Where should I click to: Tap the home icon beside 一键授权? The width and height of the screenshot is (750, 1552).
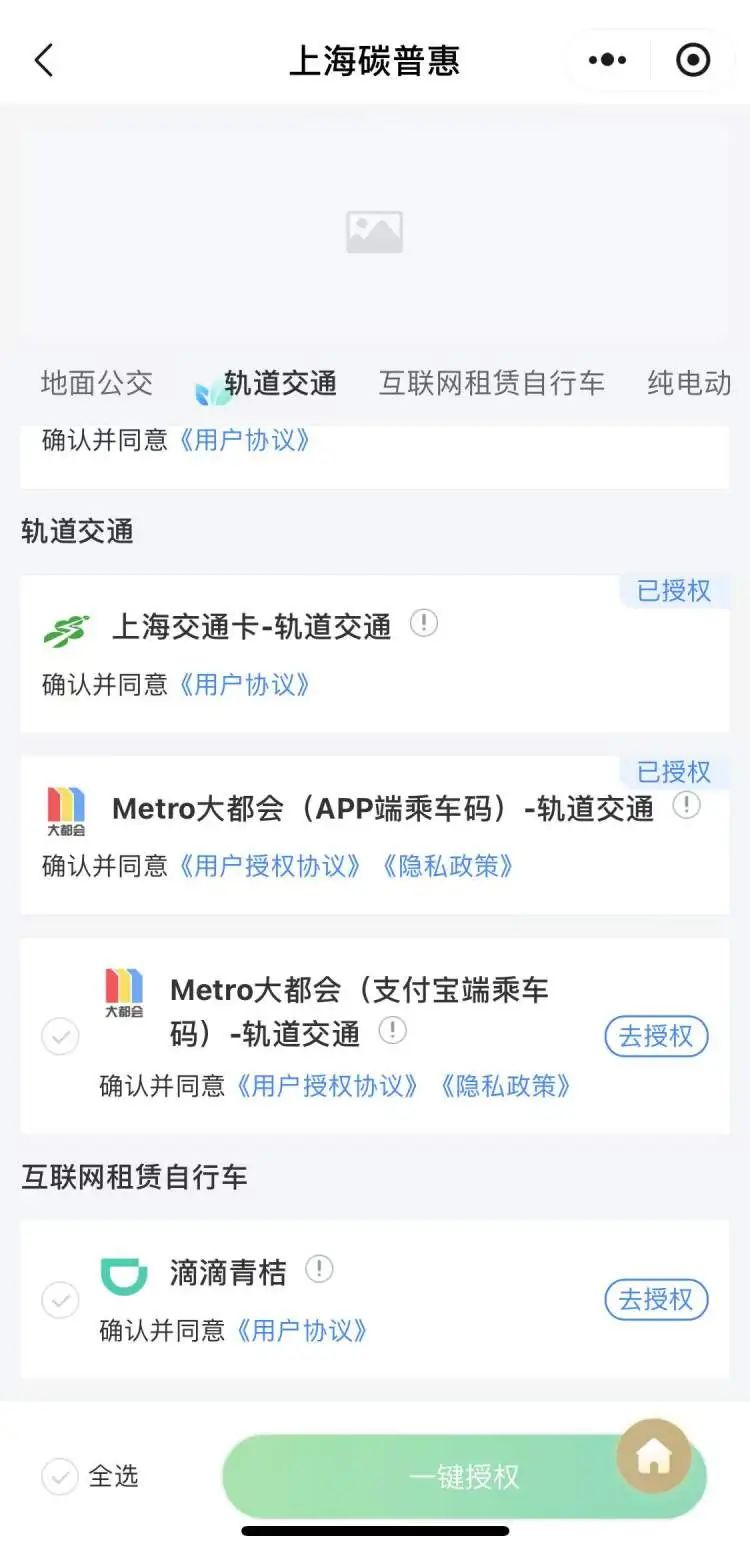[x=654, y=1458]
